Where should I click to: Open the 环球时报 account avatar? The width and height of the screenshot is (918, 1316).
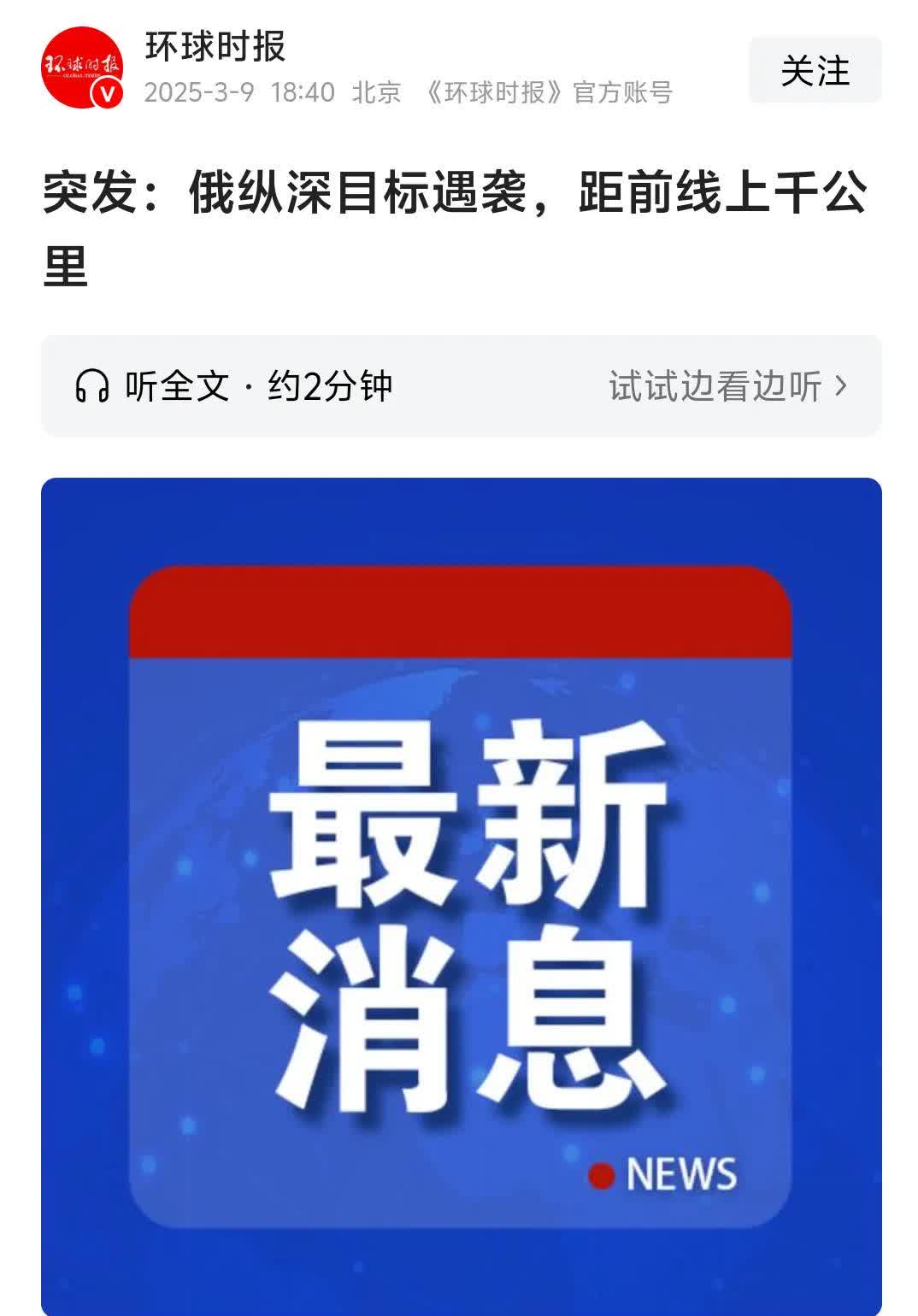pyautogui.click(x=83, y=68)
